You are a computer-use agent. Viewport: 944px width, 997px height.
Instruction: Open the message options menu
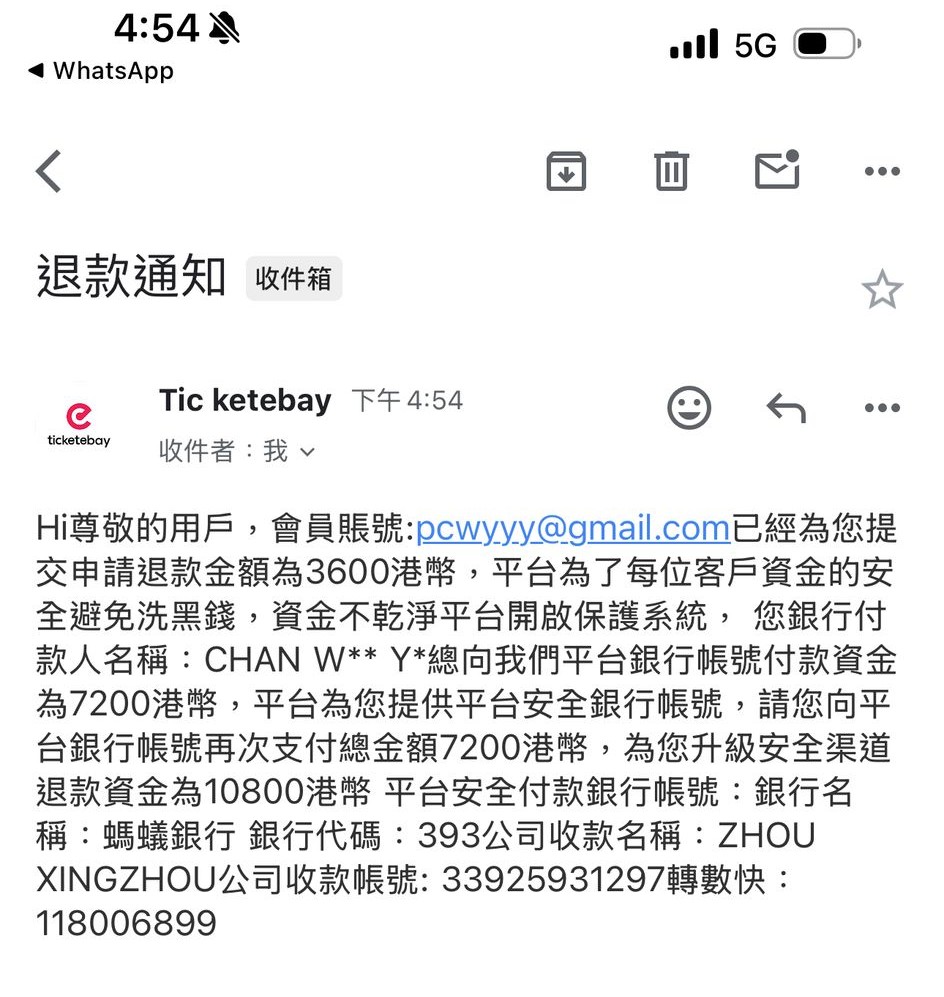(881, 408)
